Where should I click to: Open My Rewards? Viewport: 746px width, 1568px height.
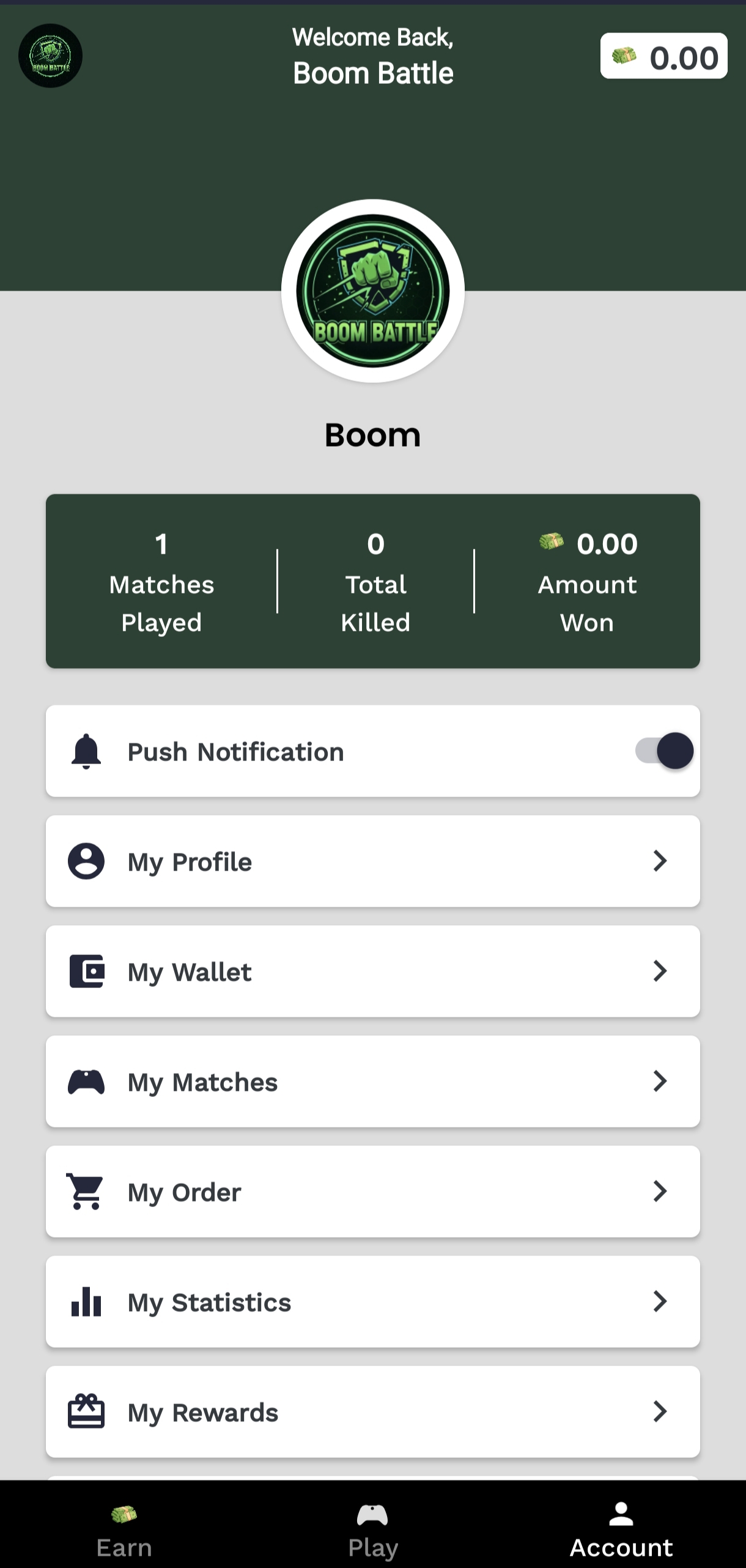(x=372, y=1412)
